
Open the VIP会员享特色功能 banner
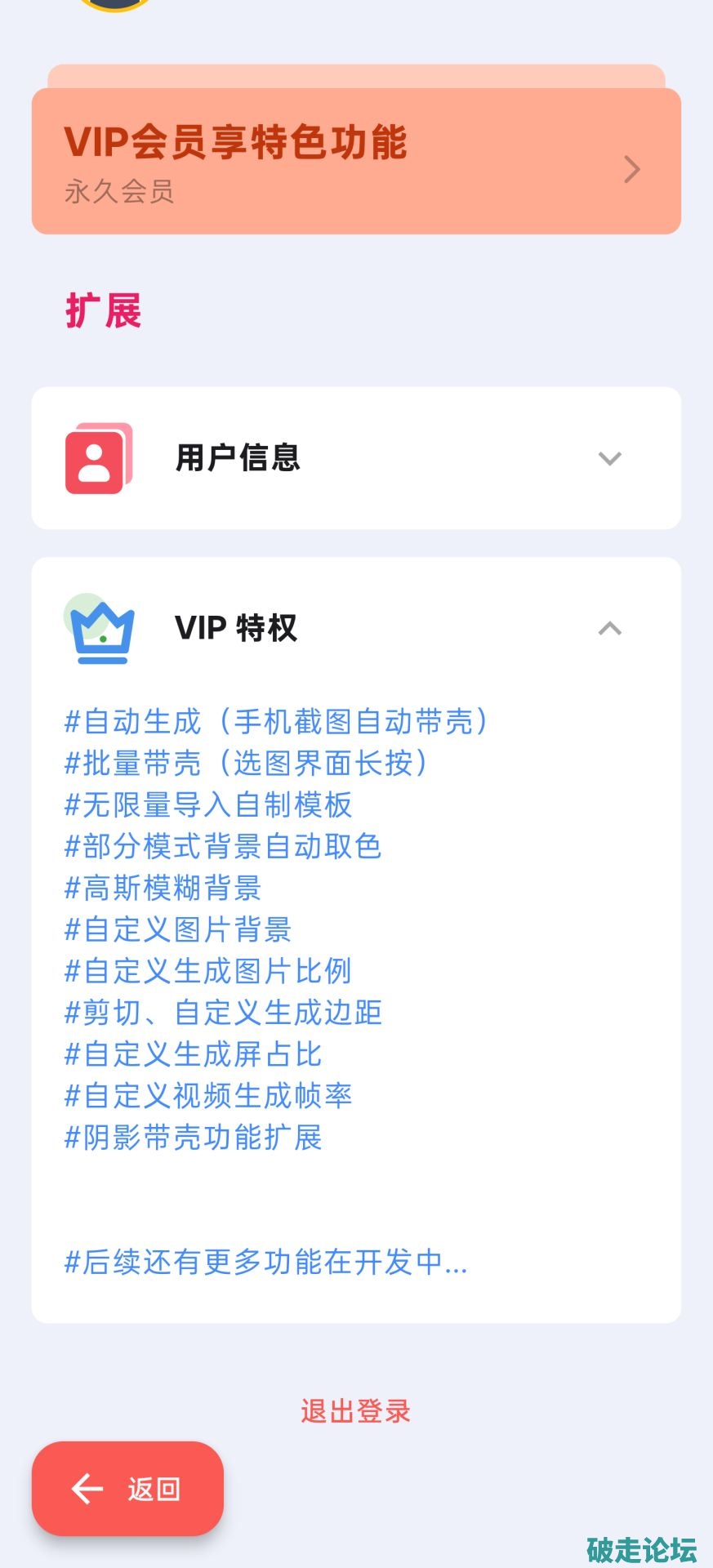click(356, 161)
